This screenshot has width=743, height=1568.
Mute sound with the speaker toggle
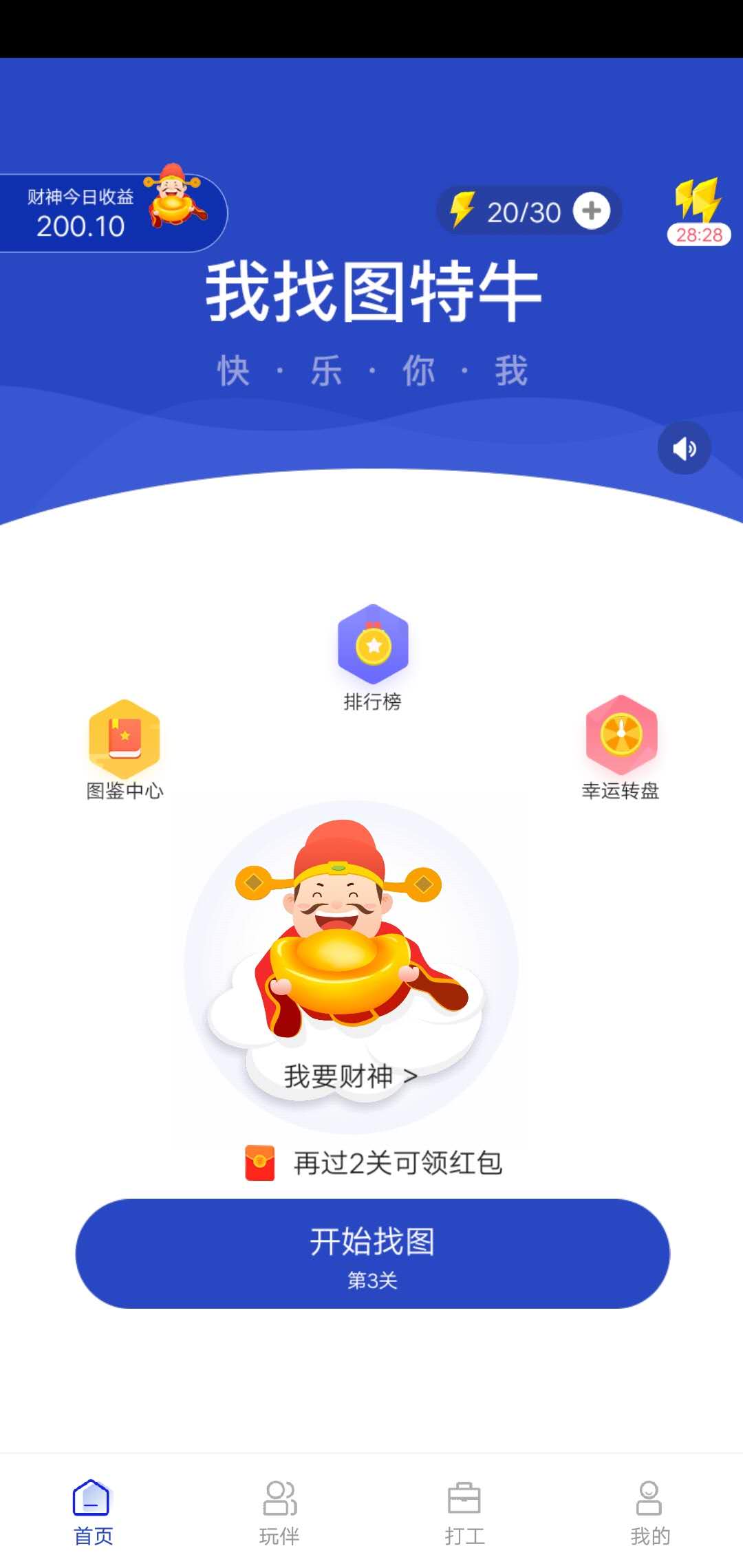click(x=683, y=448)
